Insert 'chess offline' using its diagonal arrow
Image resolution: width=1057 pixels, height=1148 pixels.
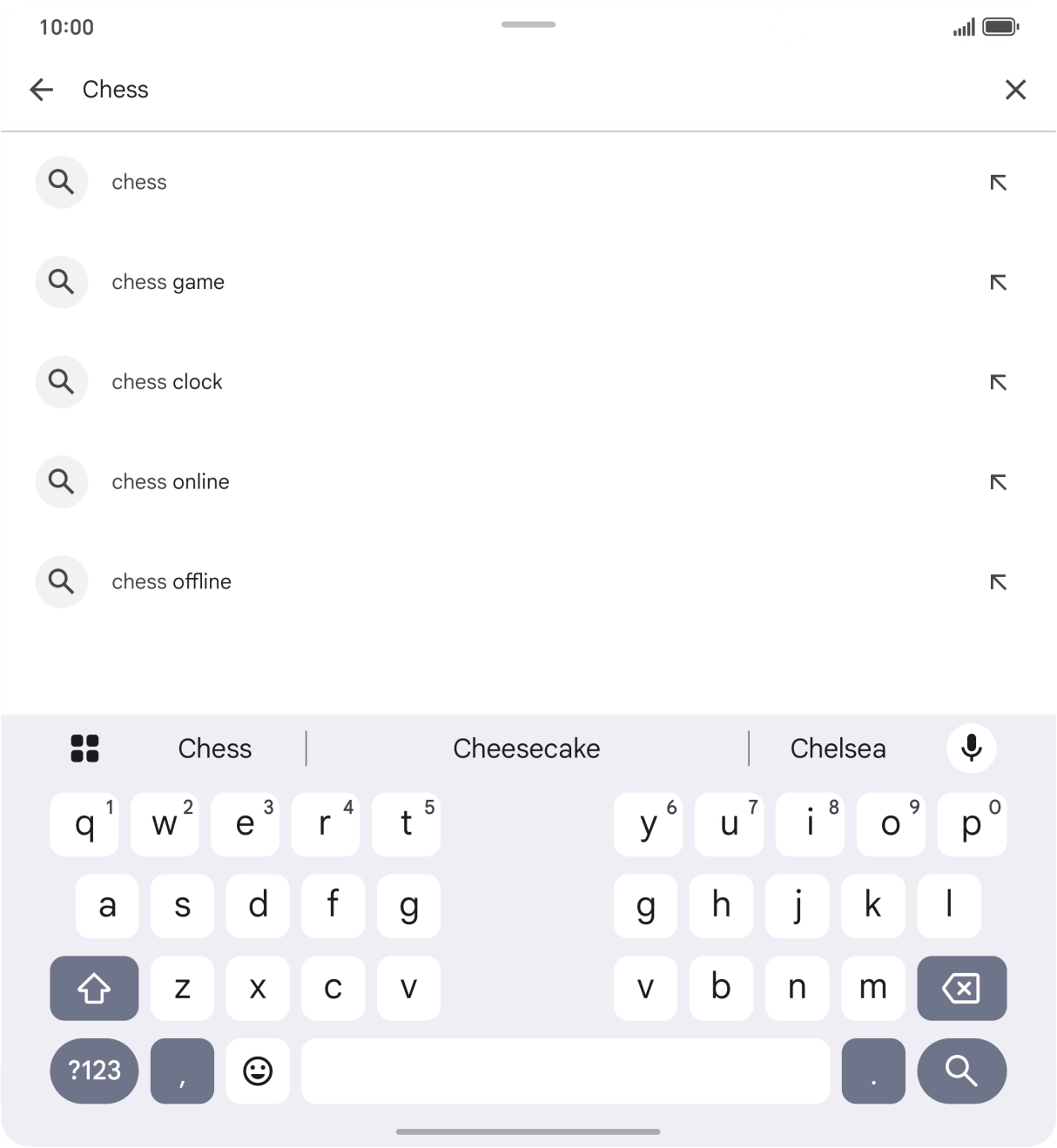point(999,581)
